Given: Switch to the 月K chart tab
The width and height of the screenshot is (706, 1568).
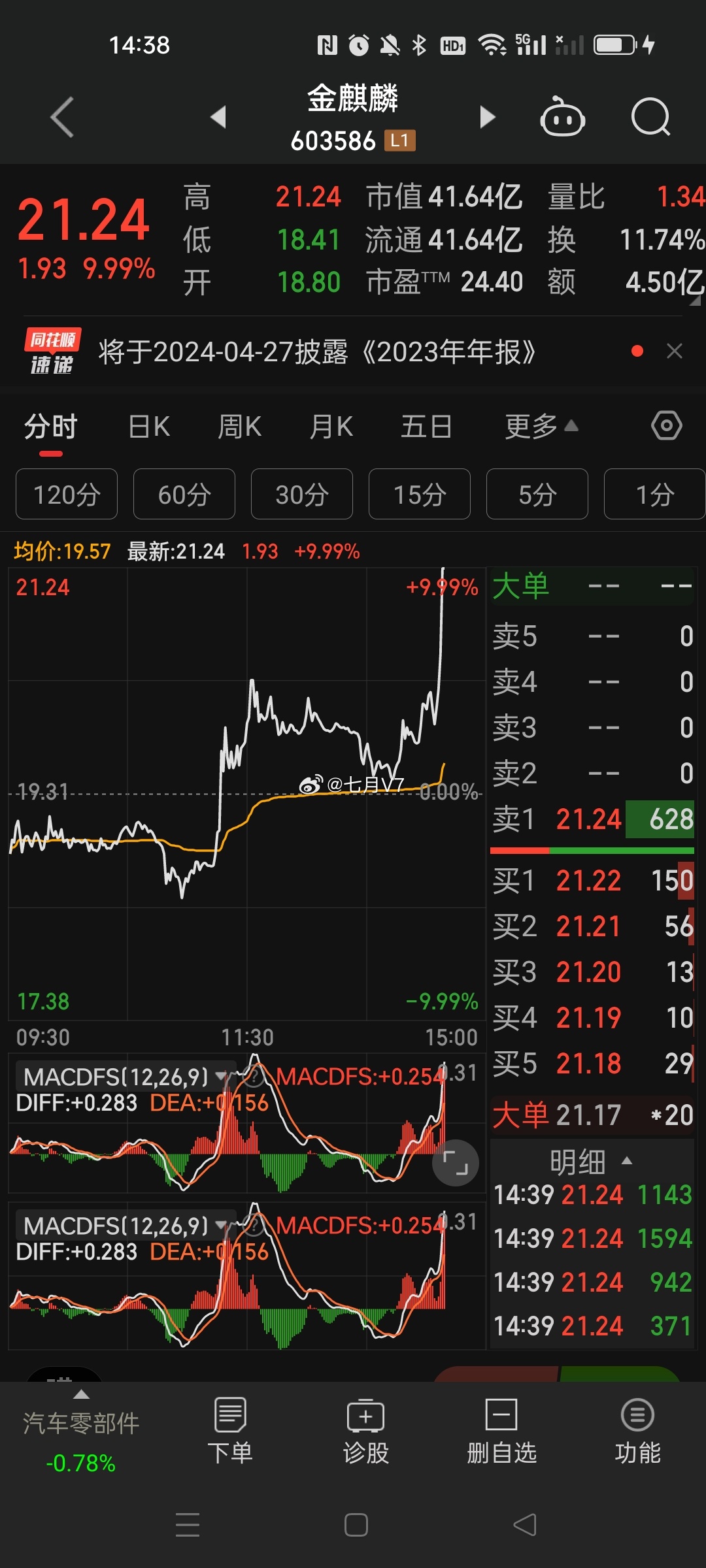Looking at the screenshot, I should (x=331, y=427).
